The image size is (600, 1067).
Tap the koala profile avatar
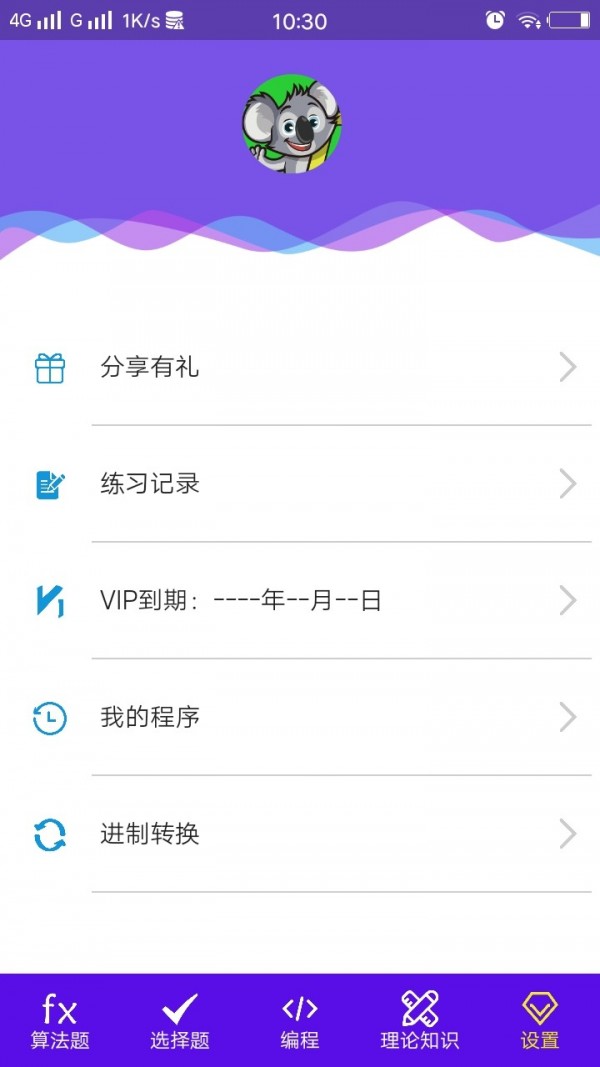pos(293,124)
